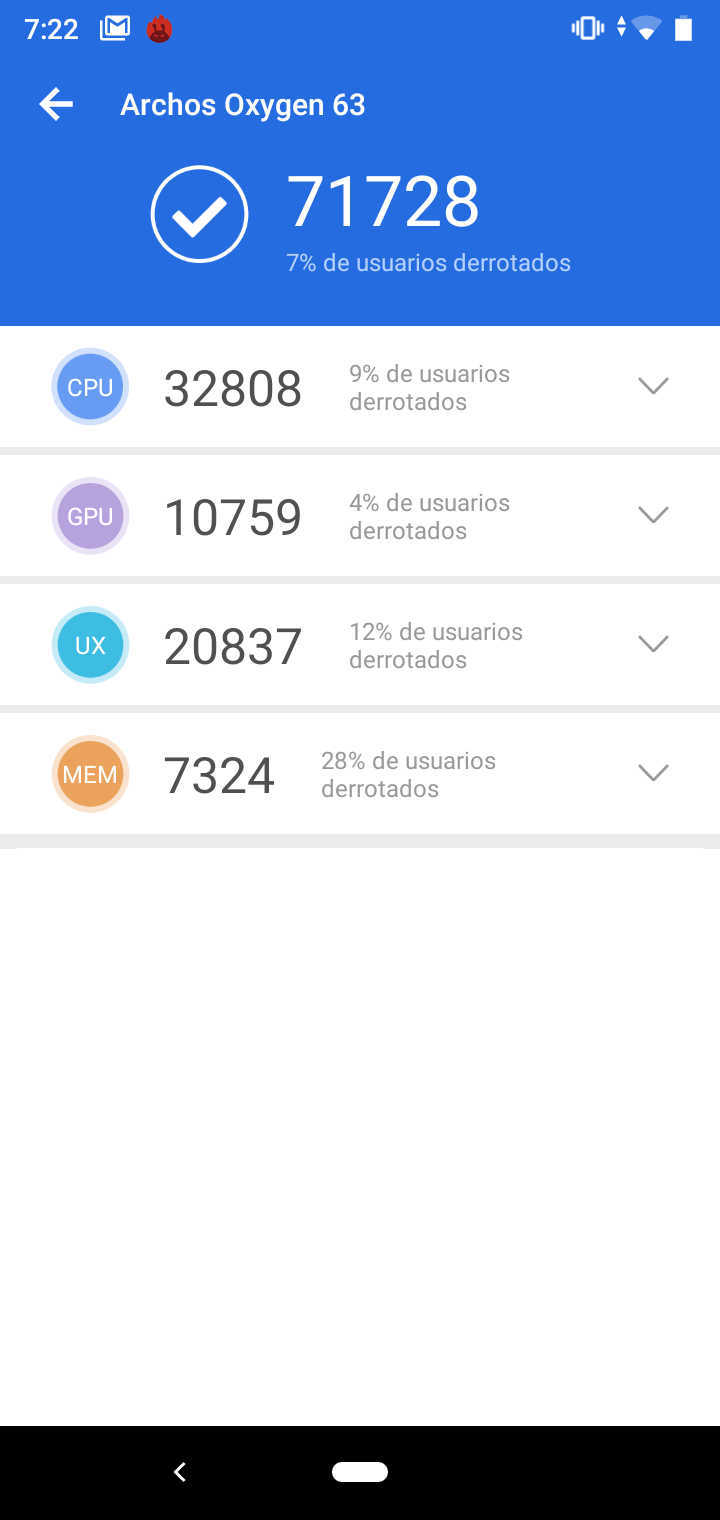Viewport: 720px width, 1520px height.
Task: Go home via the navigation pill
Action: coord(360,1472)
